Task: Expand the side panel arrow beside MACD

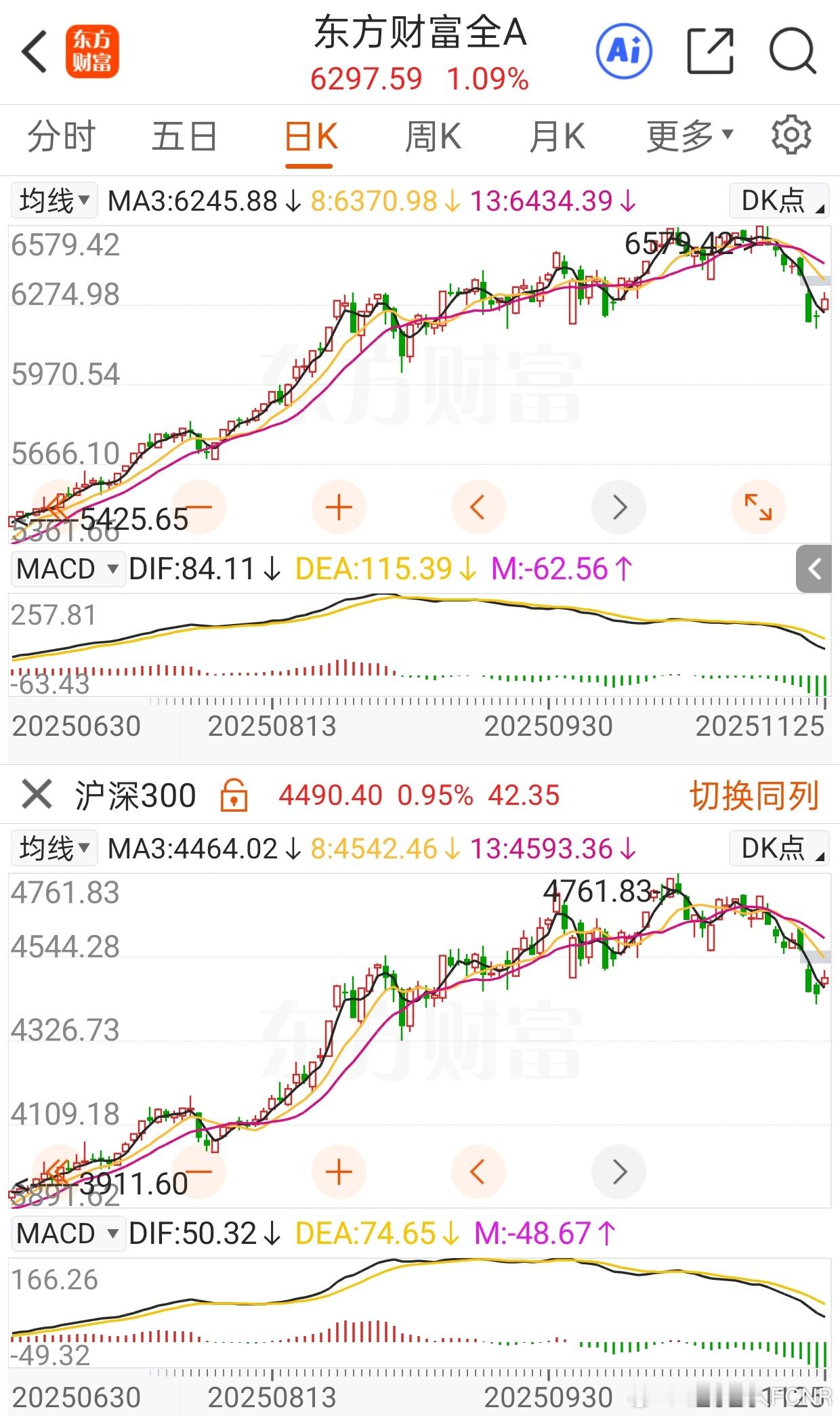Action: [x=814, y=569]
